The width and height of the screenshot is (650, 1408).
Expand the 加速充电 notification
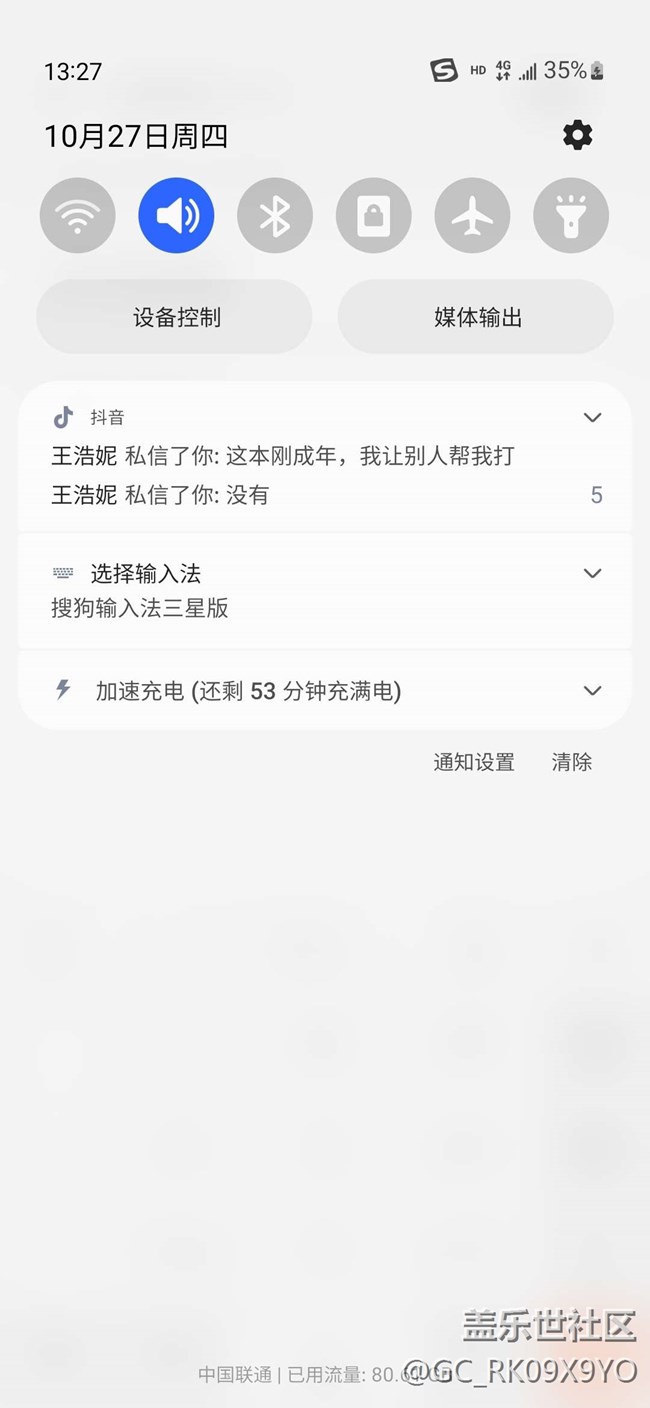click(x=592, y=691)
